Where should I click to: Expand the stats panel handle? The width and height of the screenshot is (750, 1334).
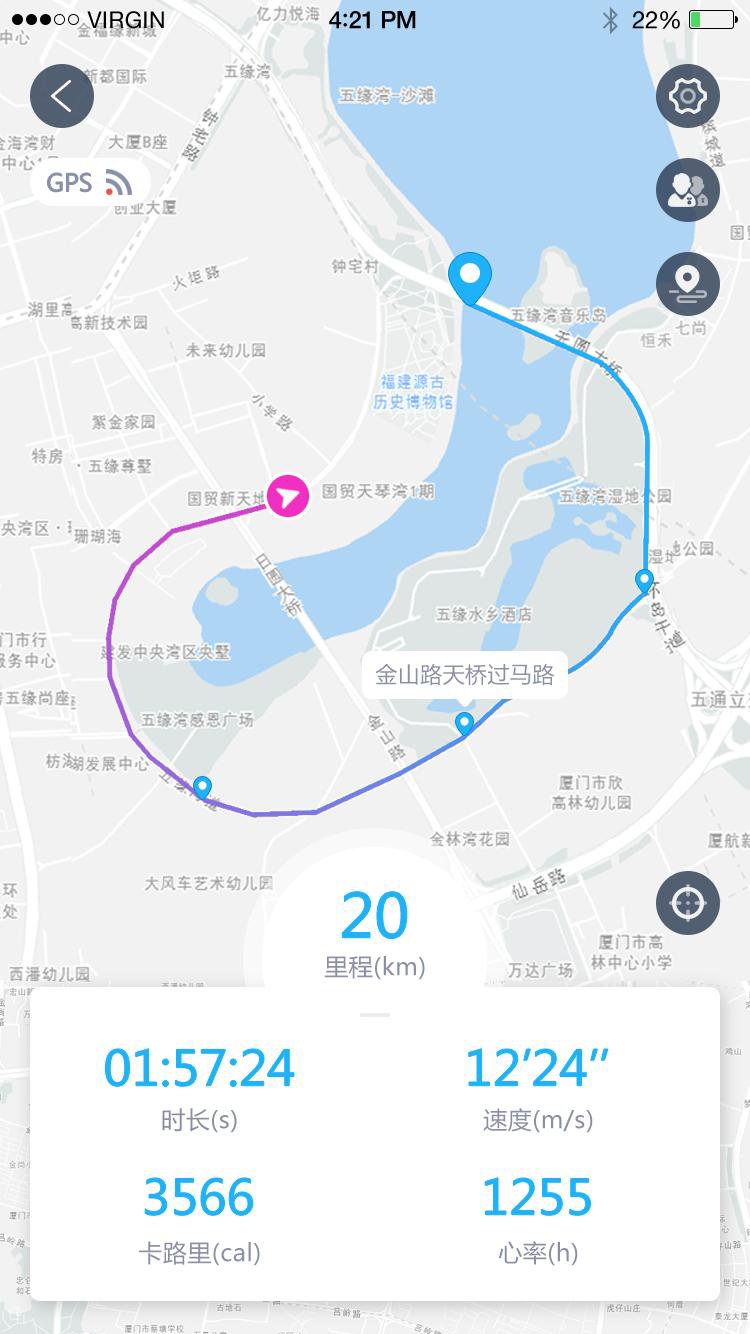coord(375,1015)
